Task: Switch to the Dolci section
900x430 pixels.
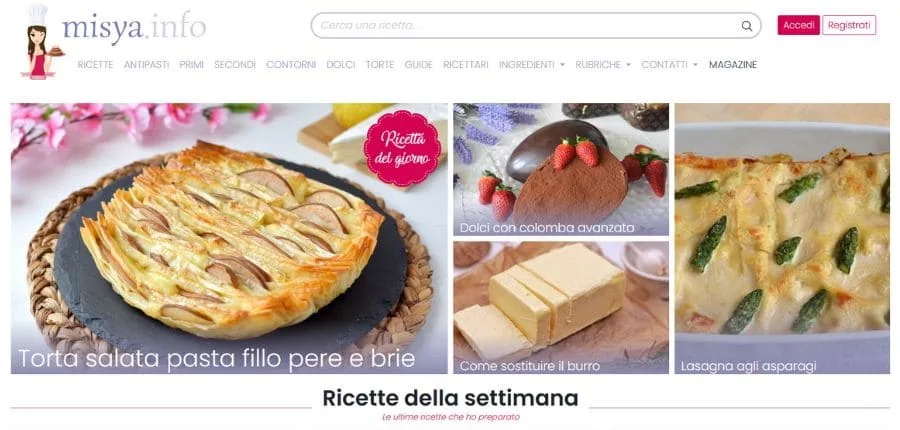Action: tap(341, 64)
